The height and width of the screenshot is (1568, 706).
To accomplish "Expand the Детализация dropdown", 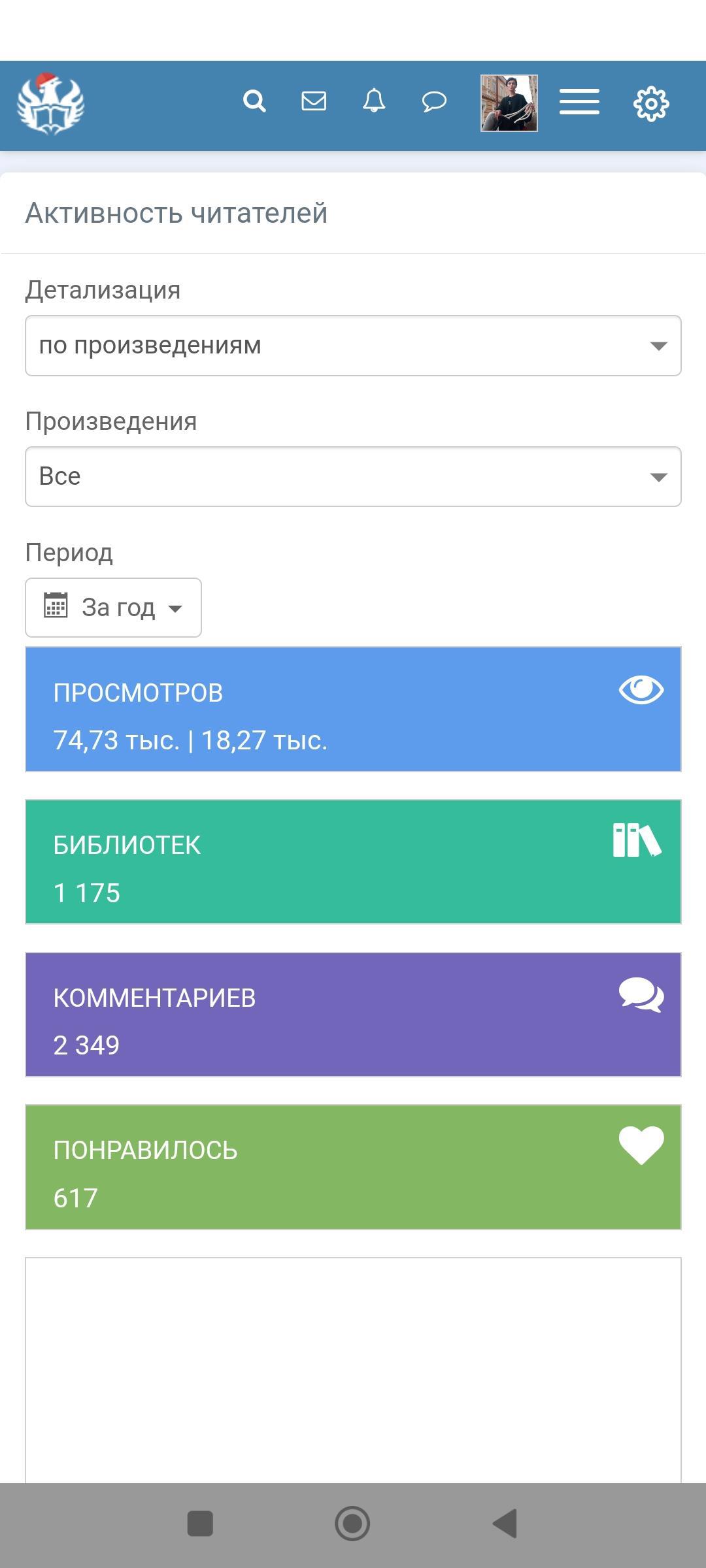I will [353, 346].
